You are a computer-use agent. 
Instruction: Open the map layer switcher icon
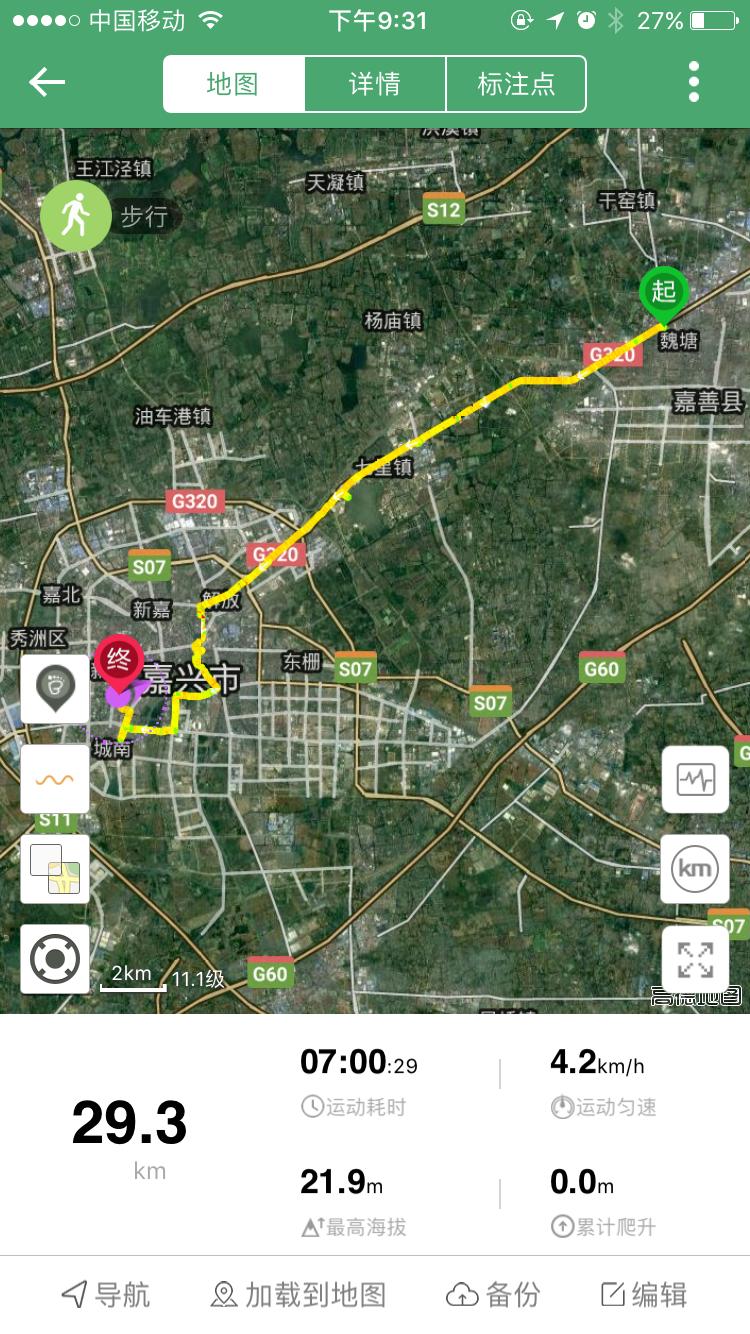[54, 869]
